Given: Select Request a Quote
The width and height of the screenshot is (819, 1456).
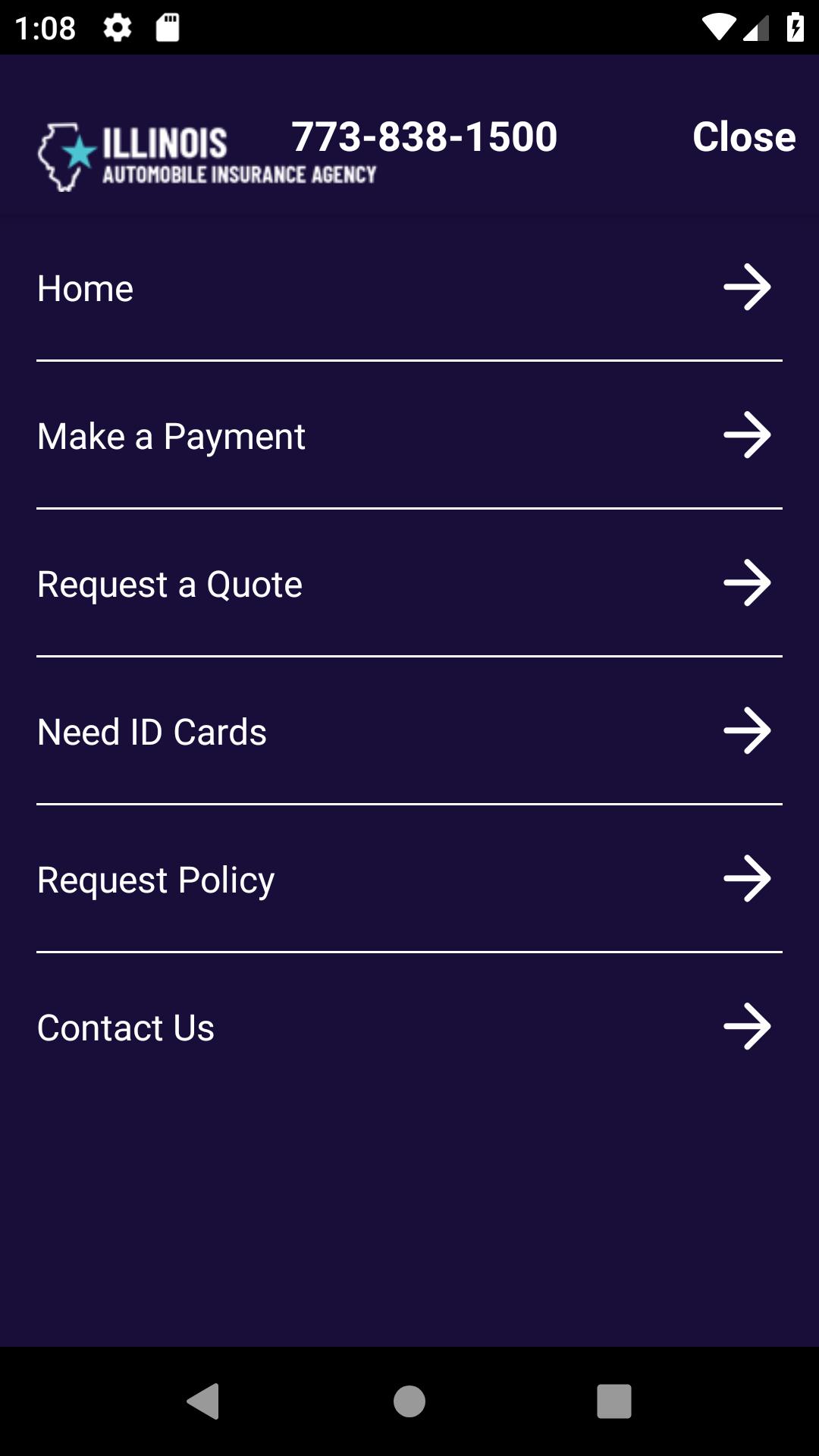Looking at the screenshot, I should tap(409, 584).
